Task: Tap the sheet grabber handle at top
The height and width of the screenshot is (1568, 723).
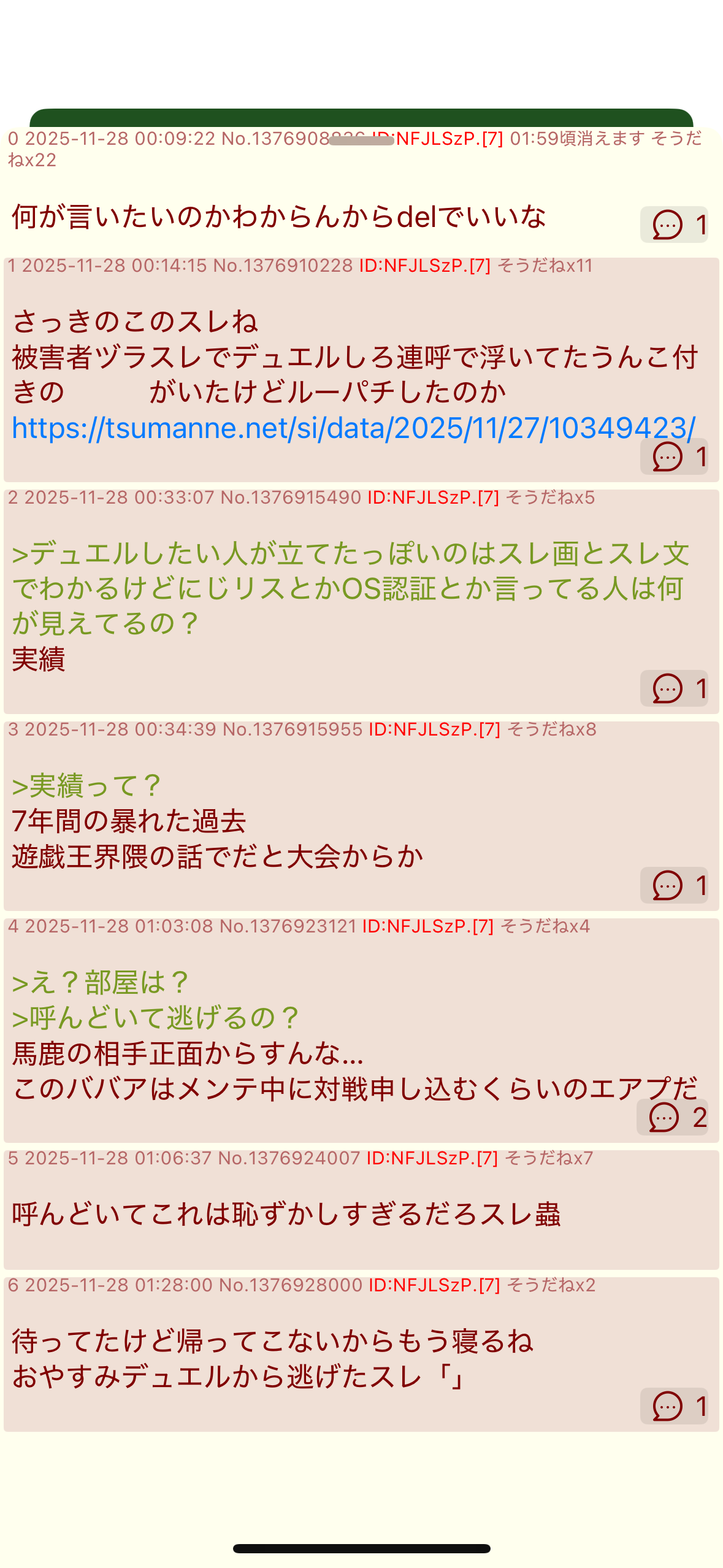Action: pyautogui.click(x=361, y=140)
